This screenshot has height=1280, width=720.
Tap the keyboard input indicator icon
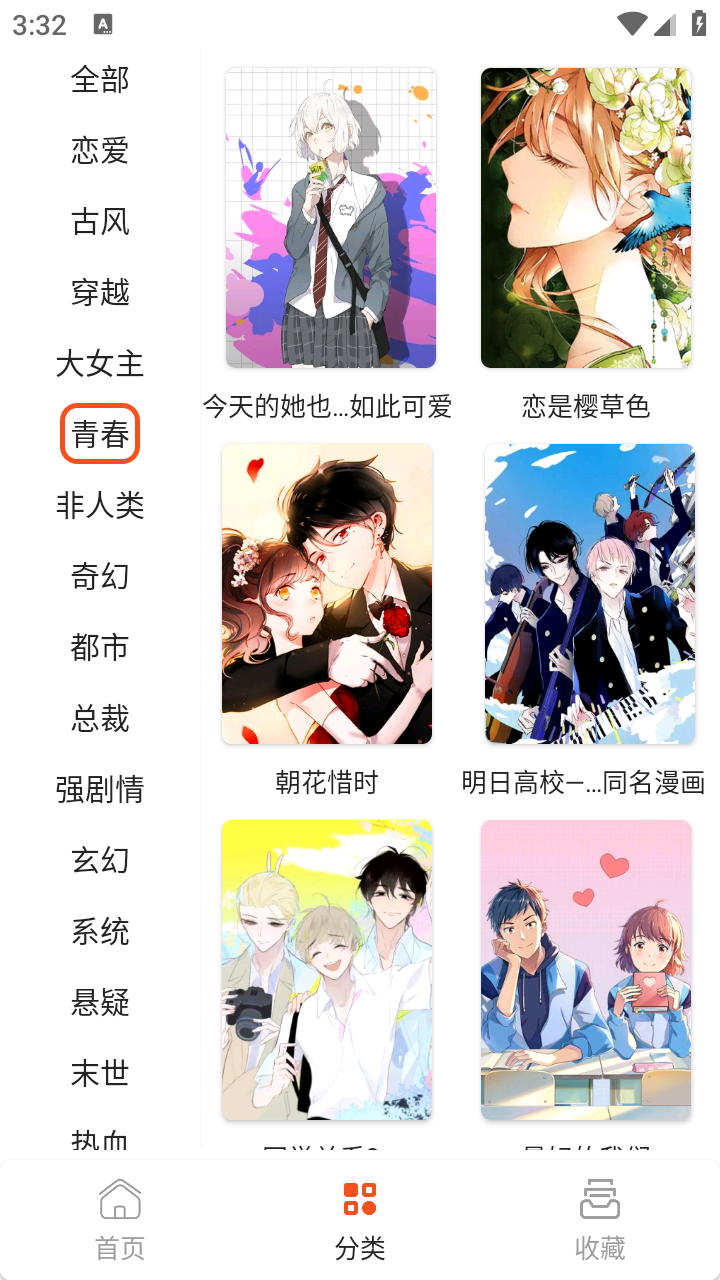point(101,21)
